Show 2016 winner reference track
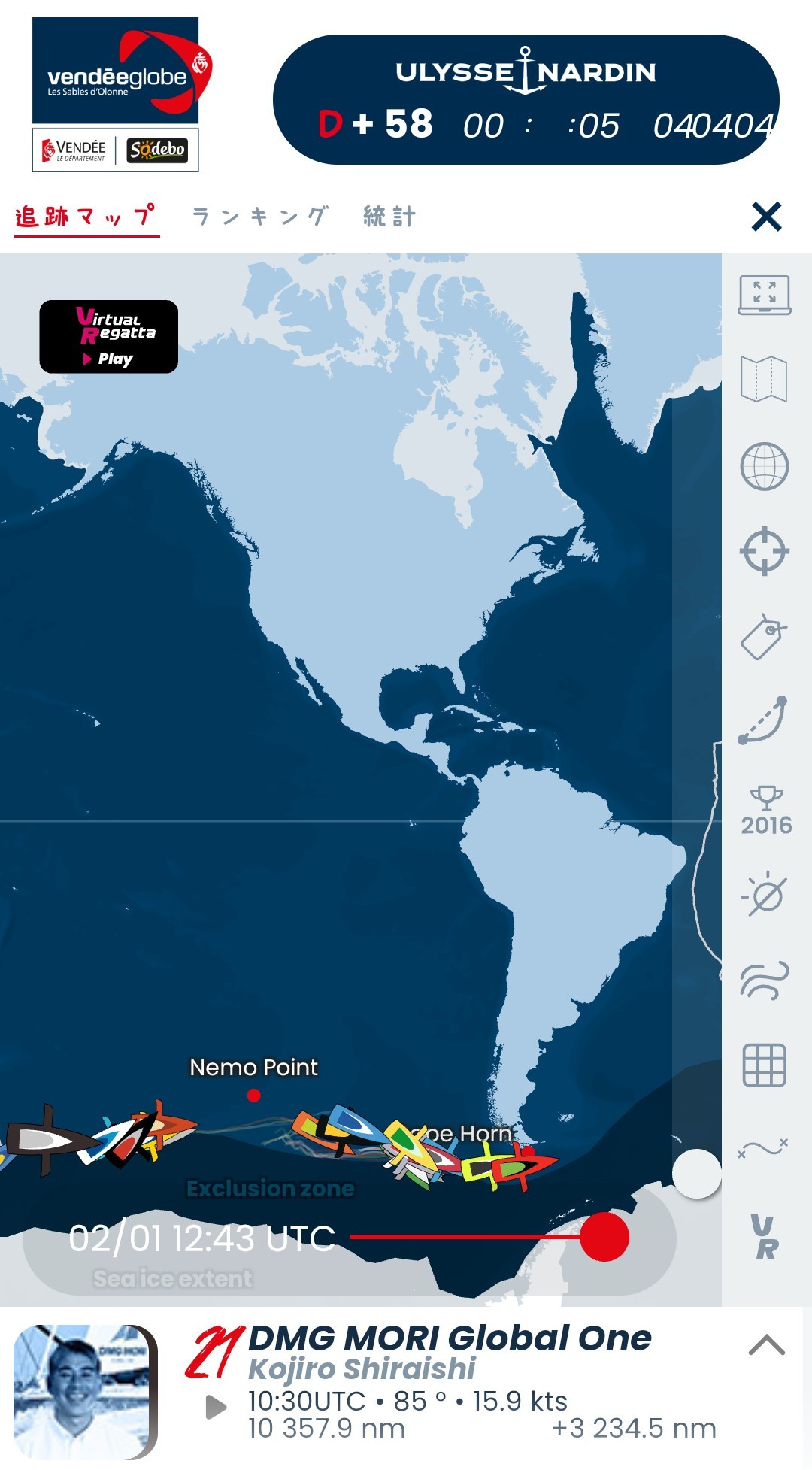The width and height of the screenshot is (812, 1470). point(766,811)
